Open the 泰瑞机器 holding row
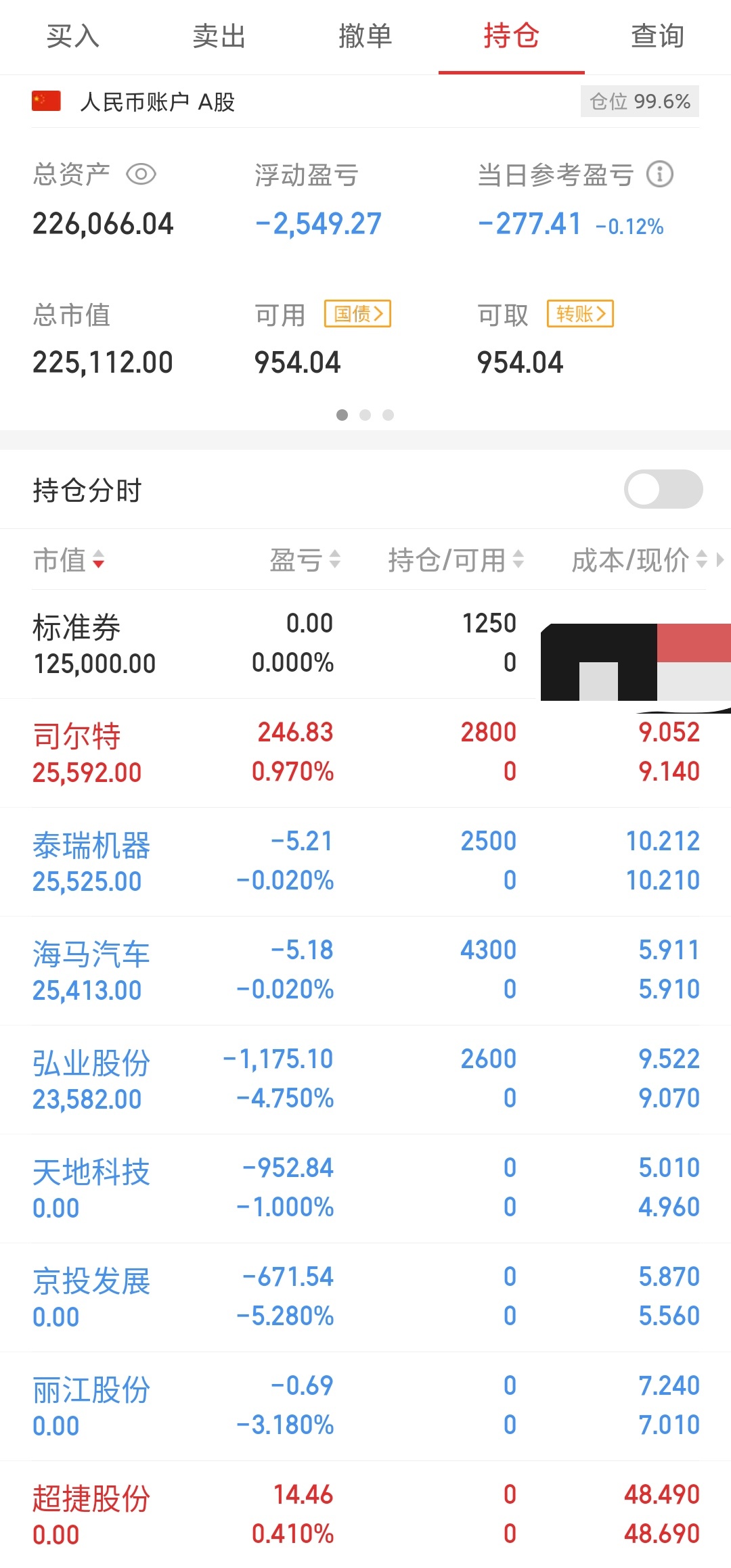Image resolution: width=731 pixels, height=1568 pixels. (365, 862)
